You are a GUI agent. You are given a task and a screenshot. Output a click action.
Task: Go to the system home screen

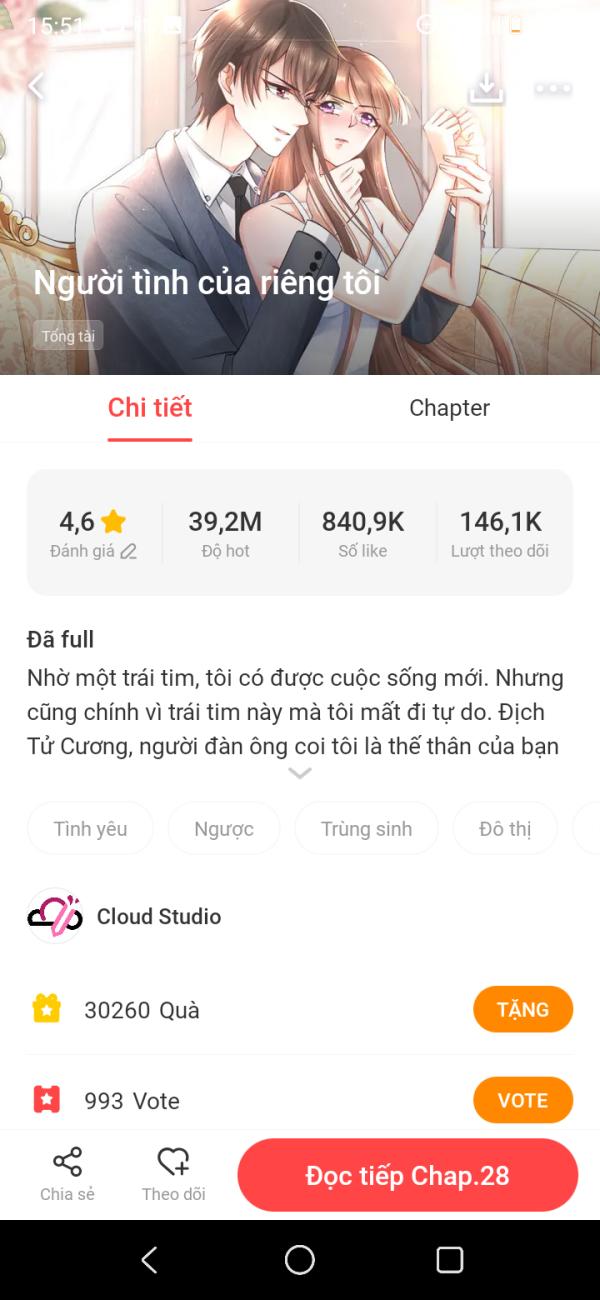pos(300,1260)
